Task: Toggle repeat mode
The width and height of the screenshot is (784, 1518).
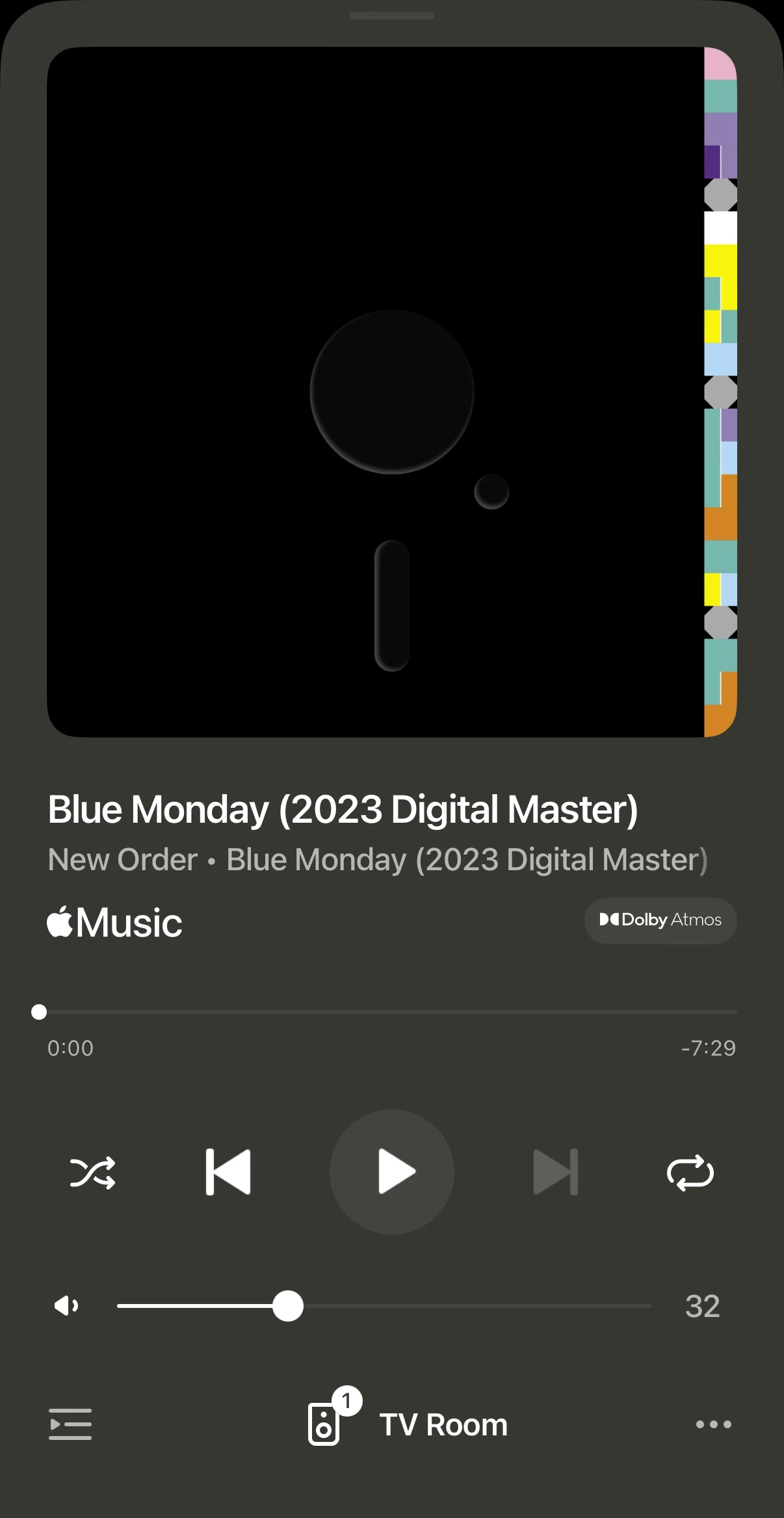Action: (690, 1173)
